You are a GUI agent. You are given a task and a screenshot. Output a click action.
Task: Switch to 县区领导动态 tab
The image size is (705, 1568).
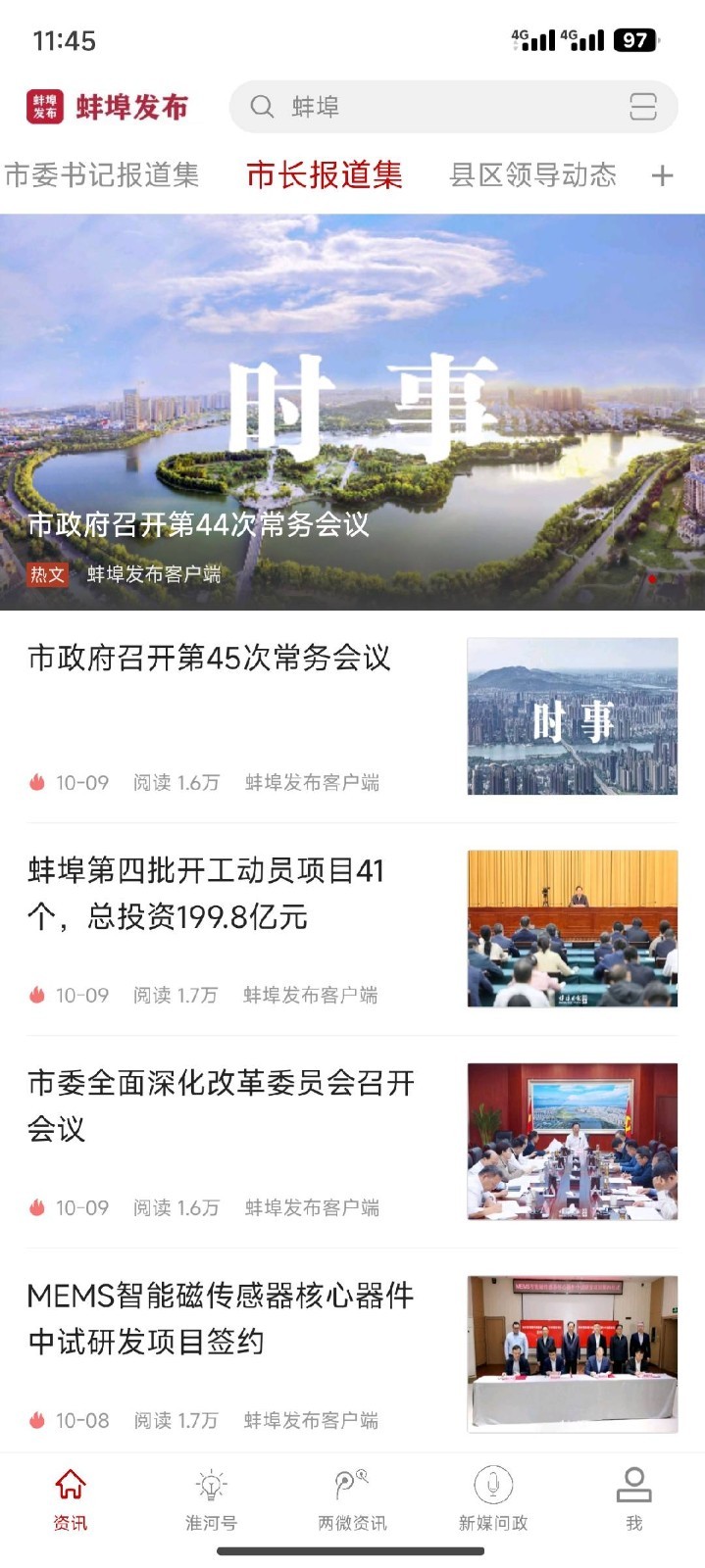pyautogui.click(x=532, y=175)
